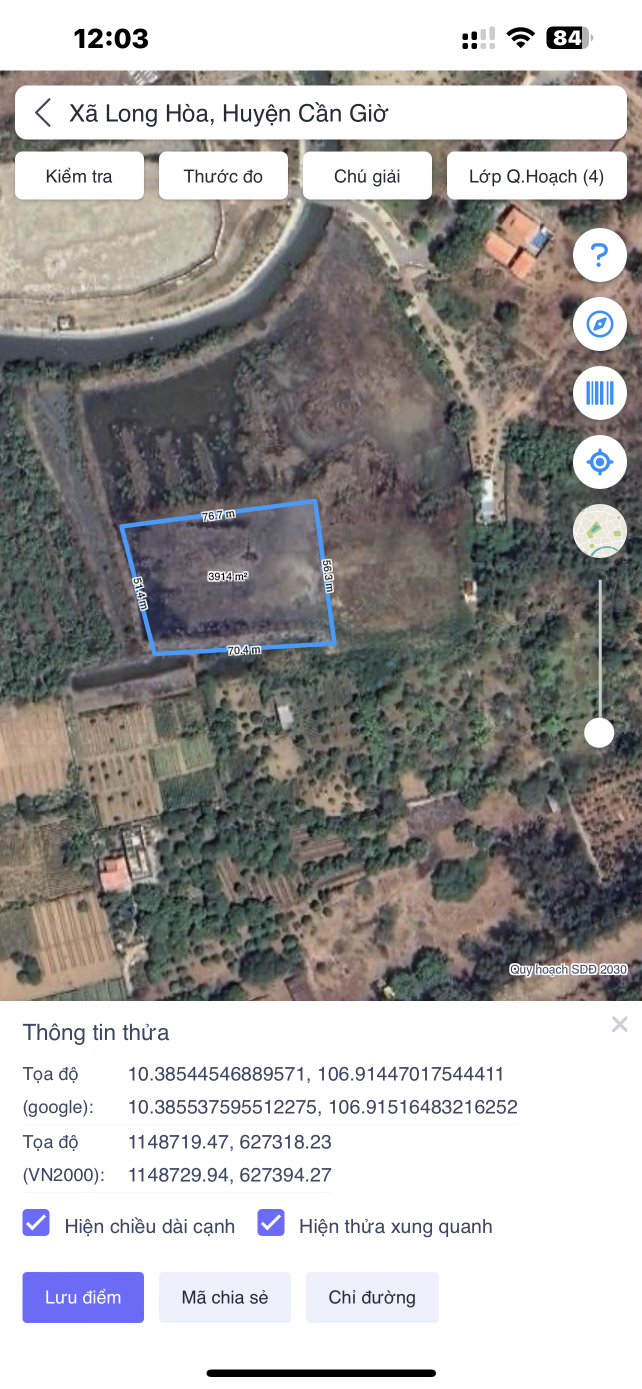The image size is (642, 1389).
Task: Center map on my current location
Action: (599, 462)
